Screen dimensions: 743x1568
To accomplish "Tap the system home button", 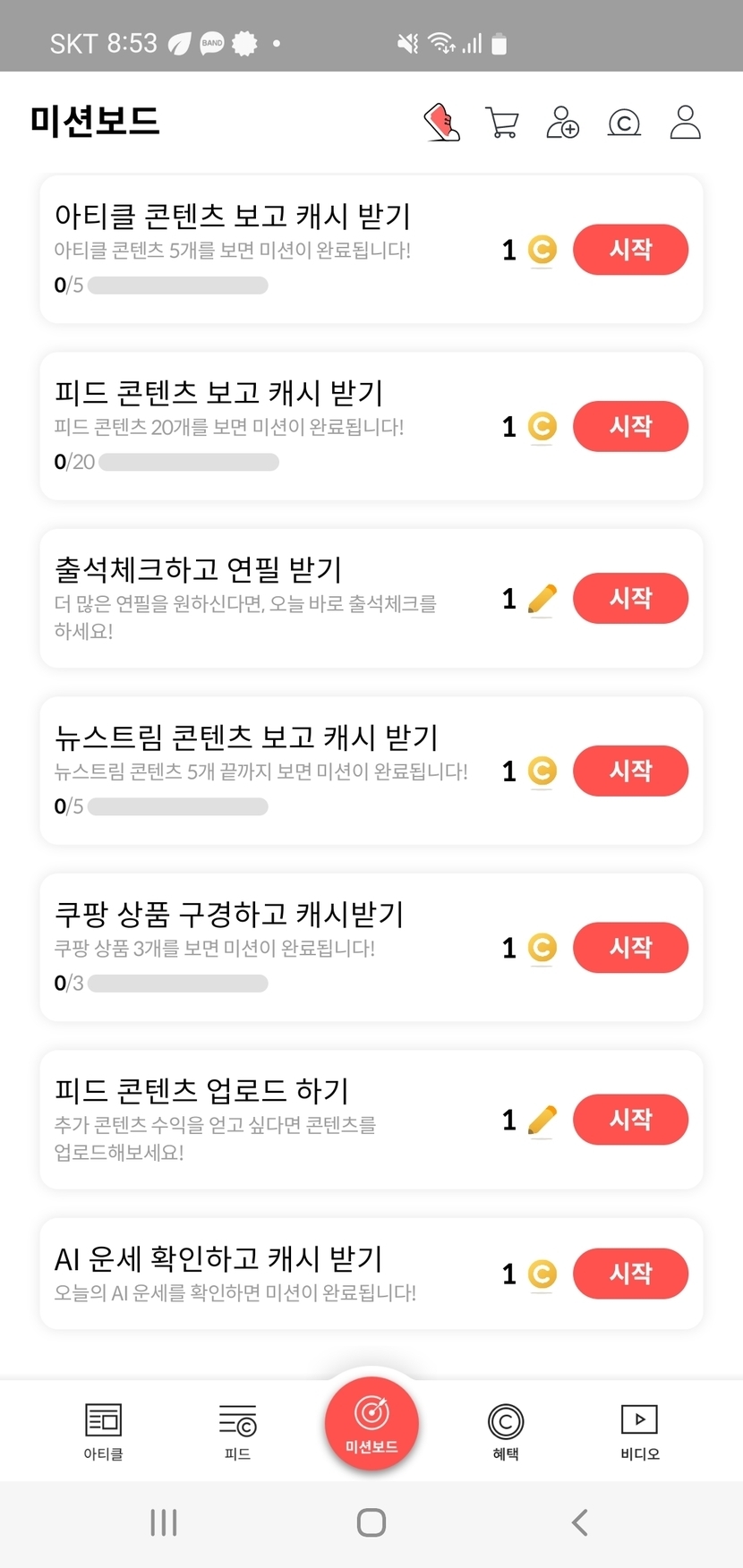I will 371,1522.
